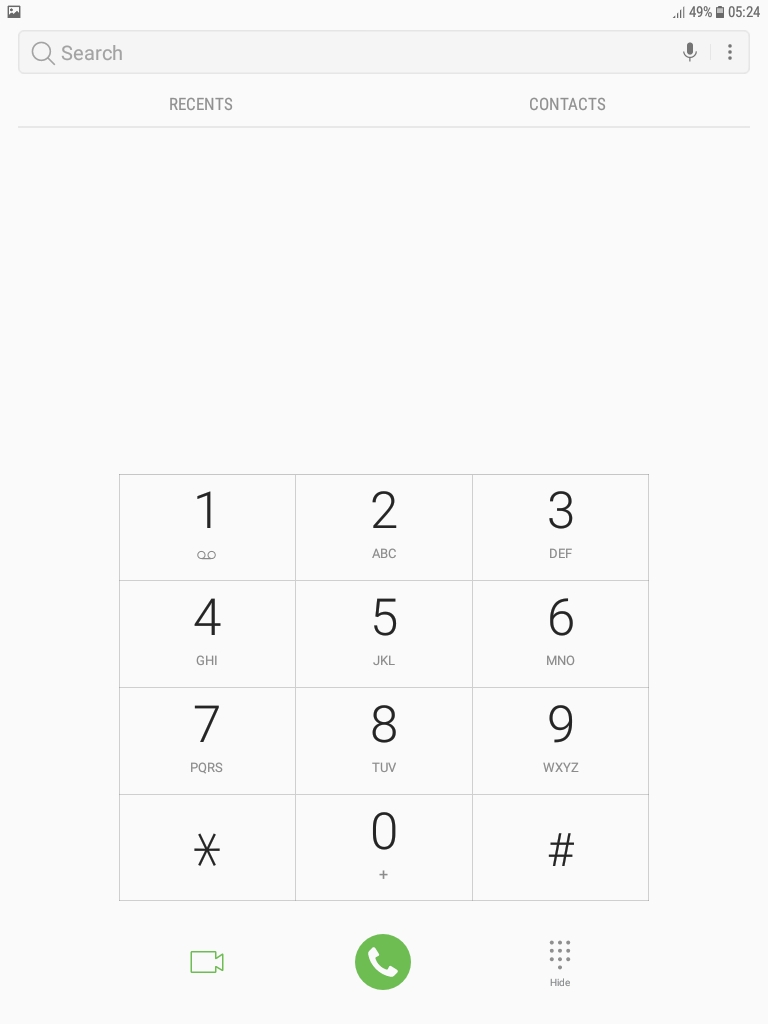Hide the dial keypad
This screenshot has height=1024, width=768.
click(x=560, y=962)
